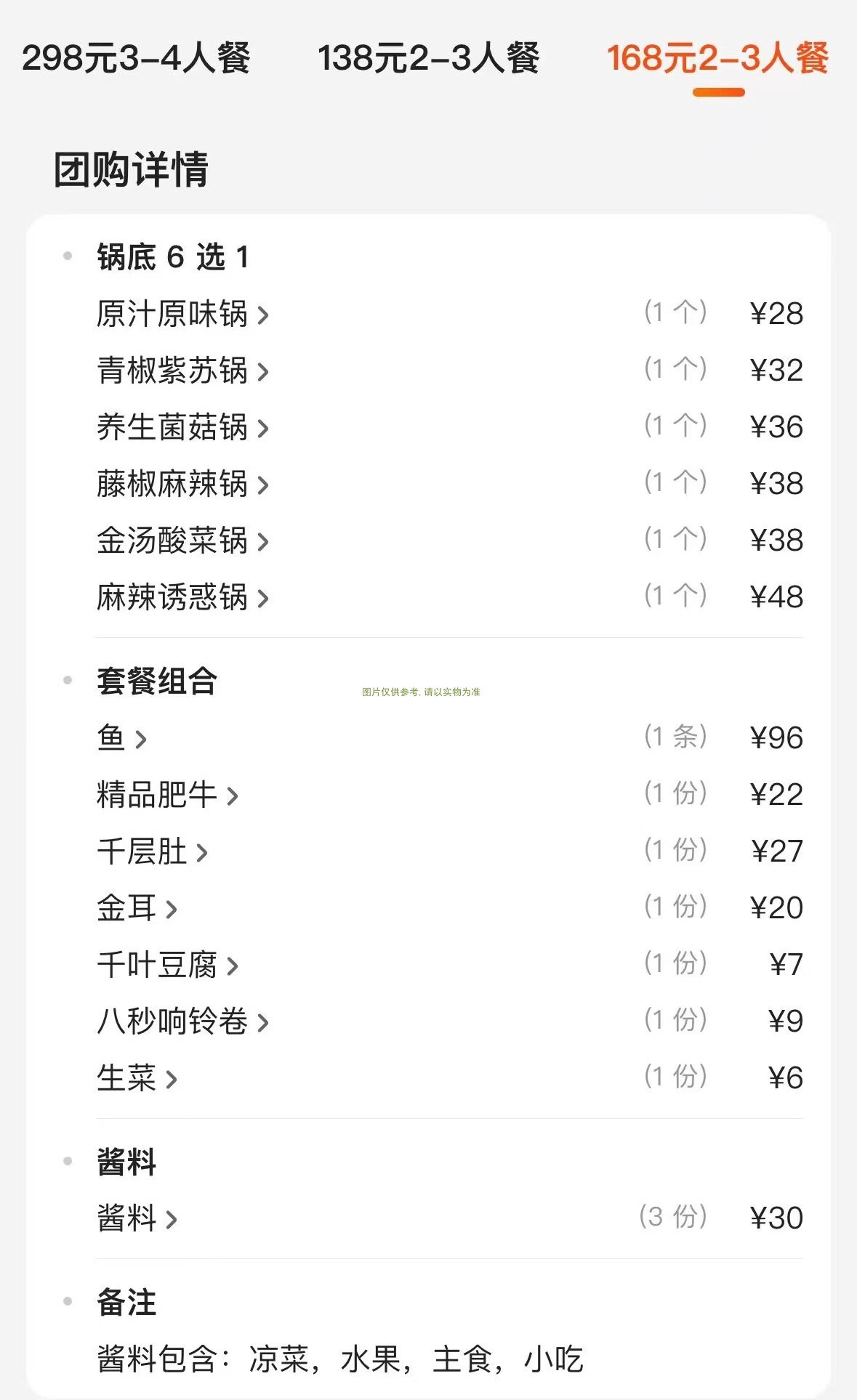Open 千层肚 item
Image resolution: width=857 pixels, height=1400 pixels.
click(x=152, y=851)
